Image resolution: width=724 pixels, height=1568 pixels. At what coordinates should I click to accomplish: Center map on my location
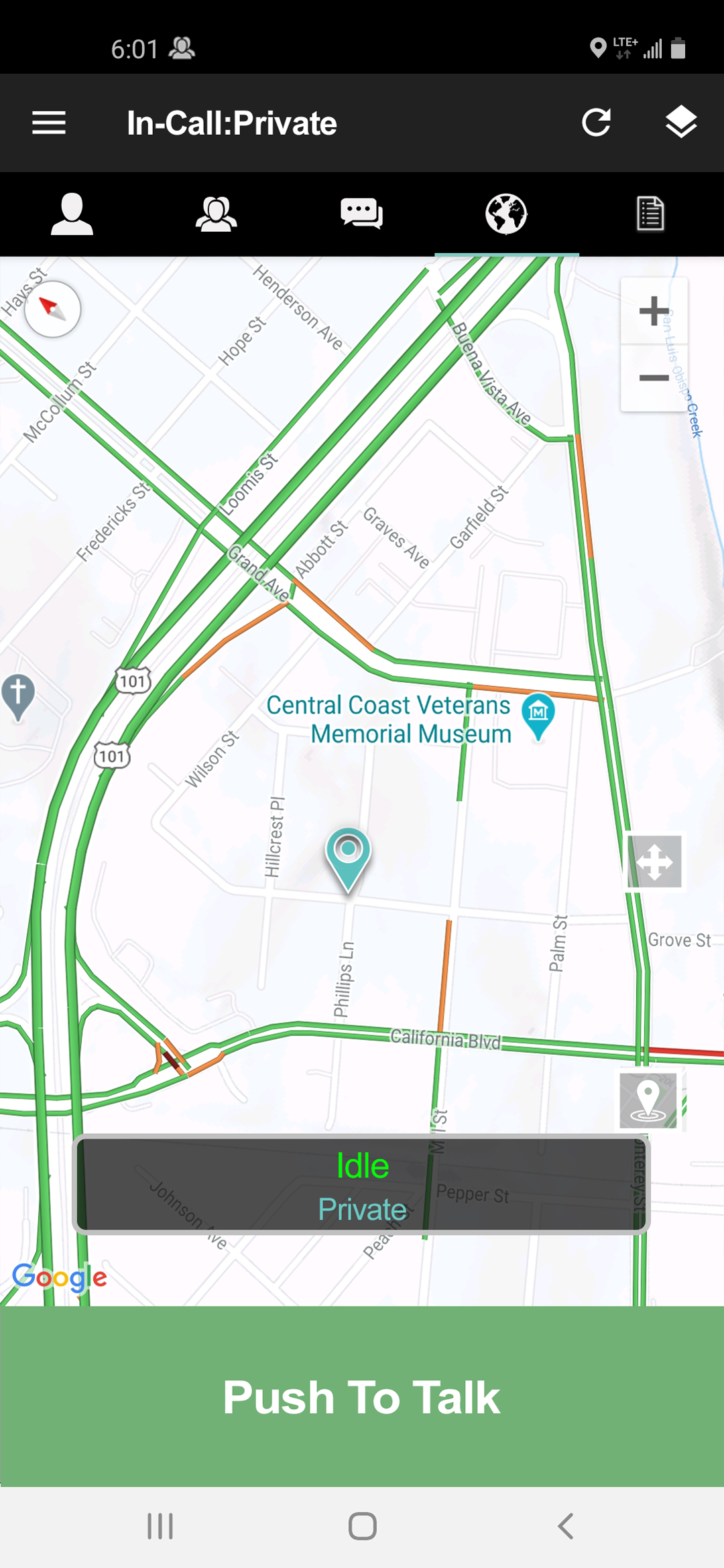[648, 1100]
